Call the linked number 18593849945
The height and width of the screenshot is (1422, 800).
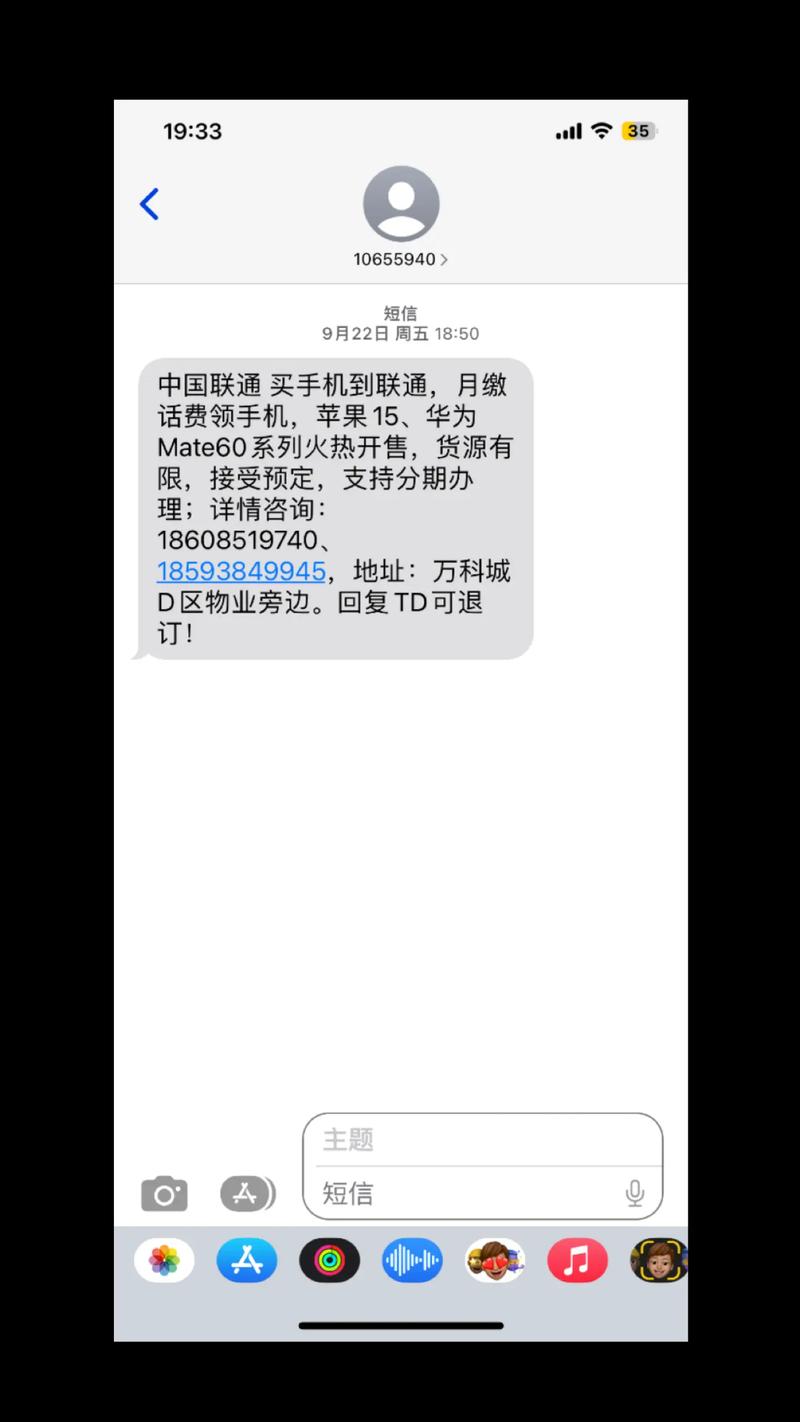pos(239,571)
